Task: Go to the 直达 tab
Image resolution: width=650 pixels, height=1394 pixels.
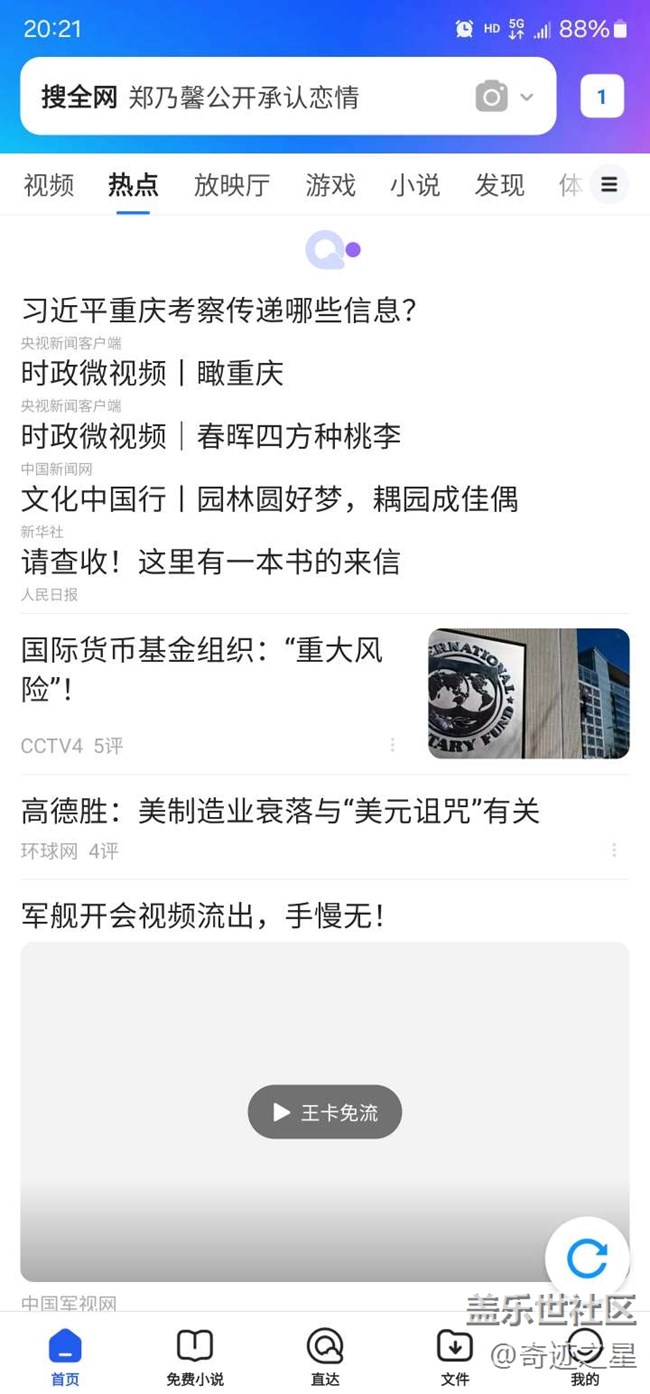Action: click(x=325, y=1357)
